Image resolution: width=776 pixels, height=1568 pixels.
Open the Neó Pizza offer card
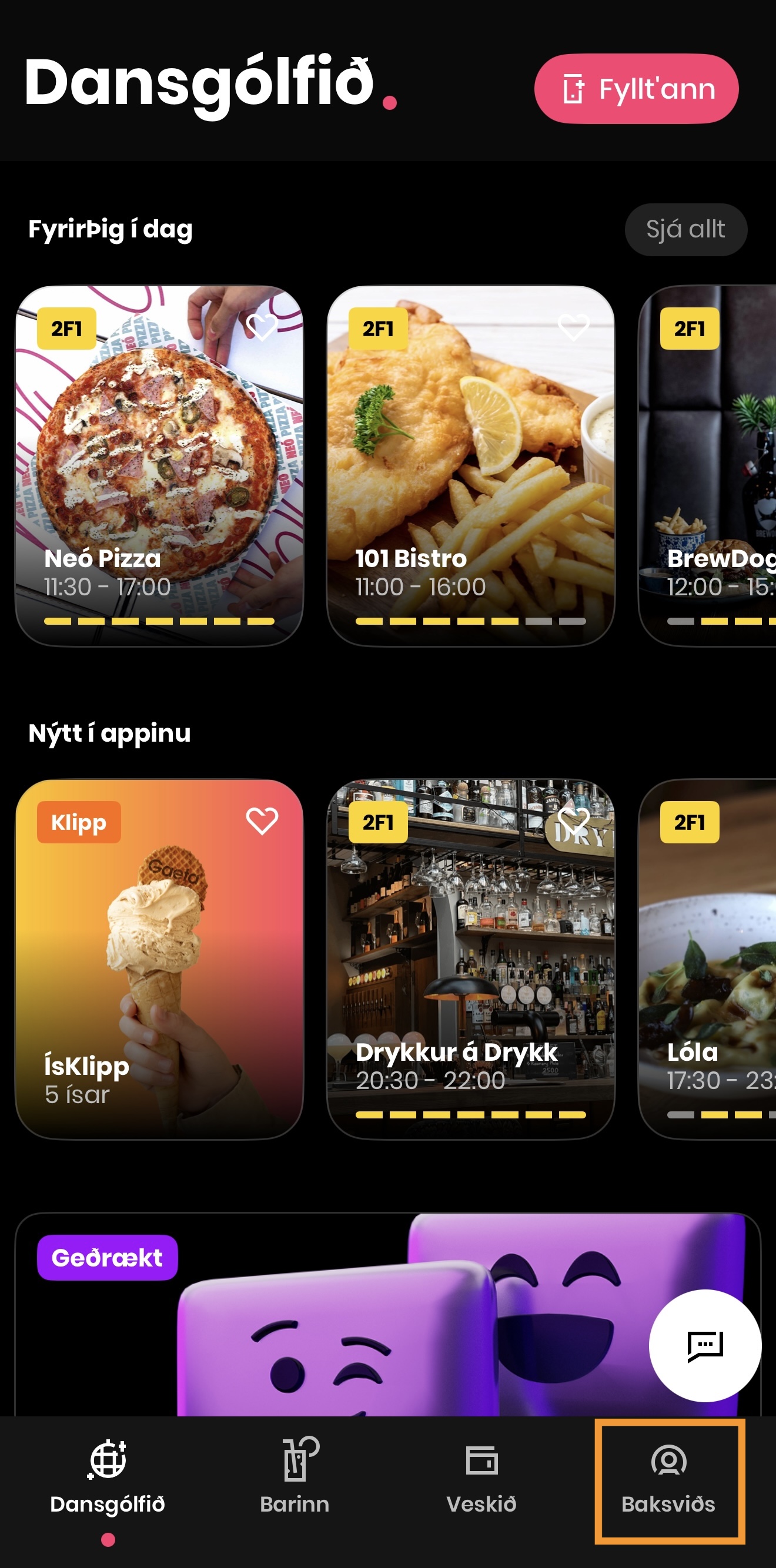pyautogui.click(x=159, y=465)
